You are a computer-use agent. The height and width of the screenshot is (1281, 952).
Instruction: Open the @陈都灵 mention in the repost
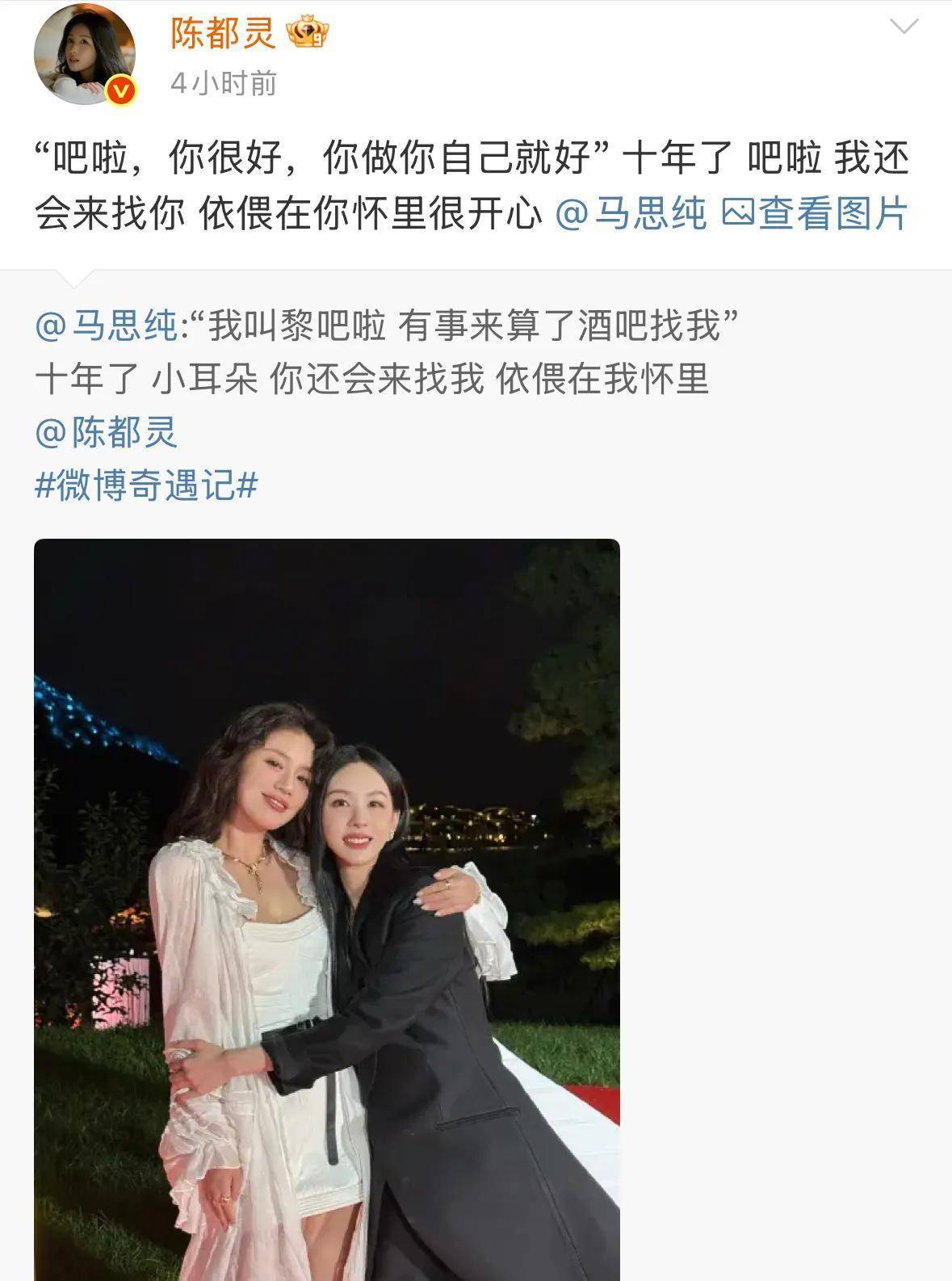pyautogui.click(x=106, y=432)
